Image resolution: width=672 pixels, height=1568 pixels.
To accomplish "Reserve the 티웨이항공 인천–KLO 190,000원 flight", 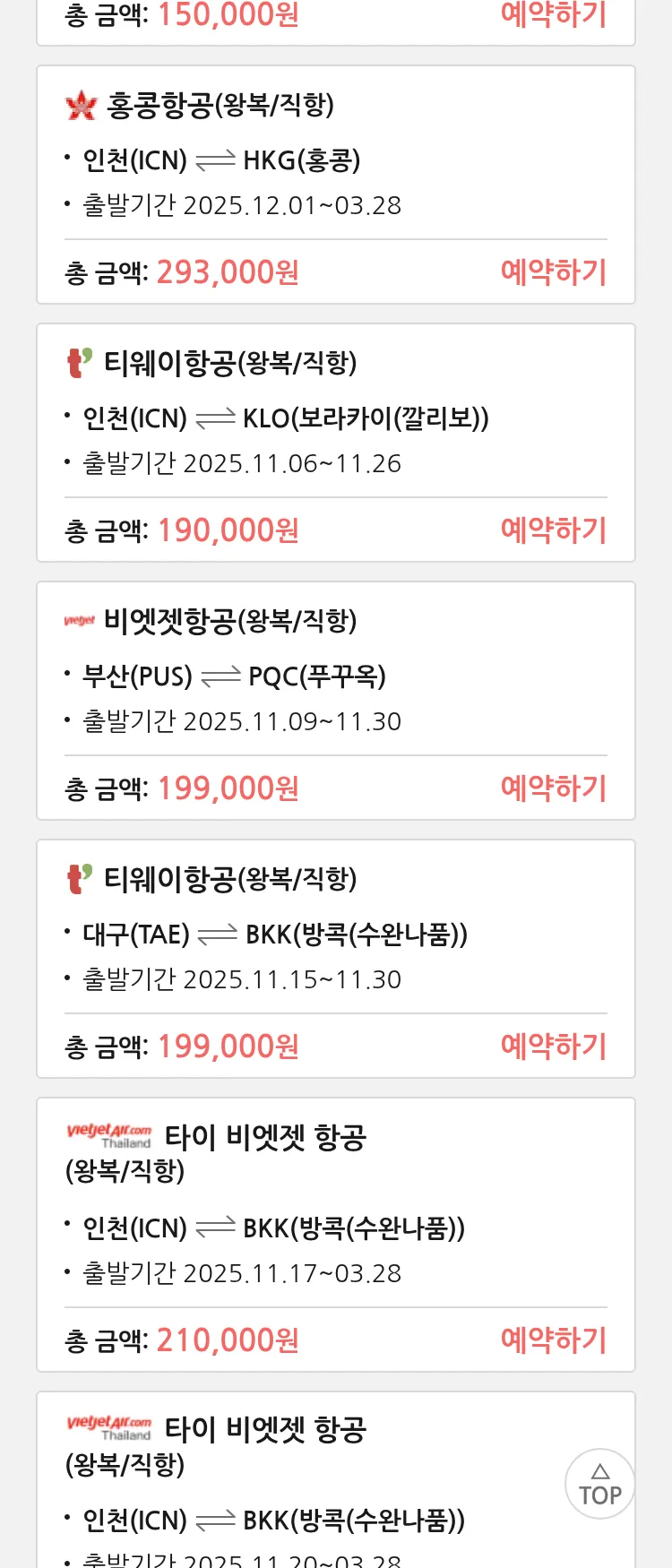I will pos(554,530).
